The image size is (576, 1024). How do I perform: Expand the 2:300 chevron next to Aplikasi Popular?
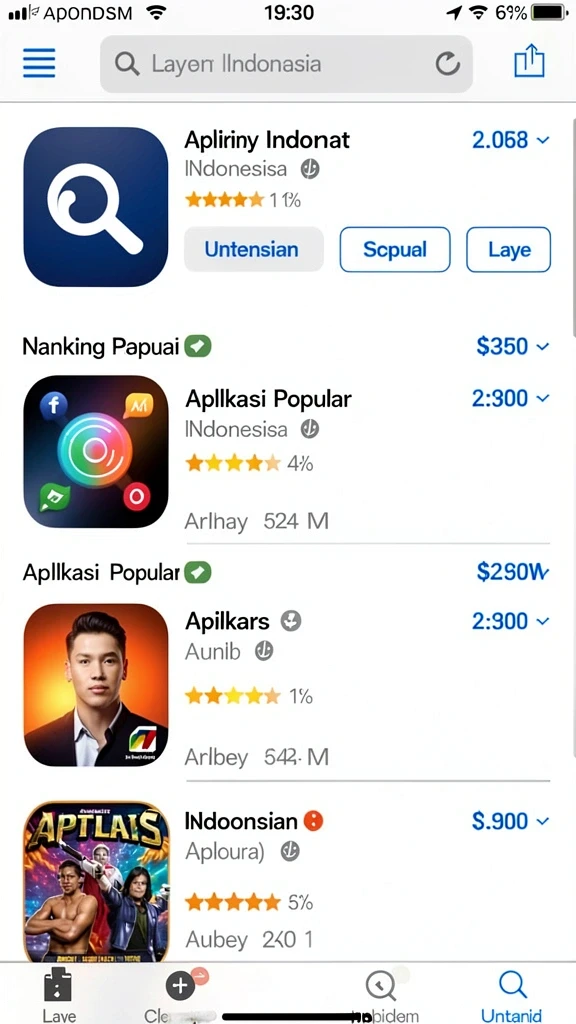511,398
